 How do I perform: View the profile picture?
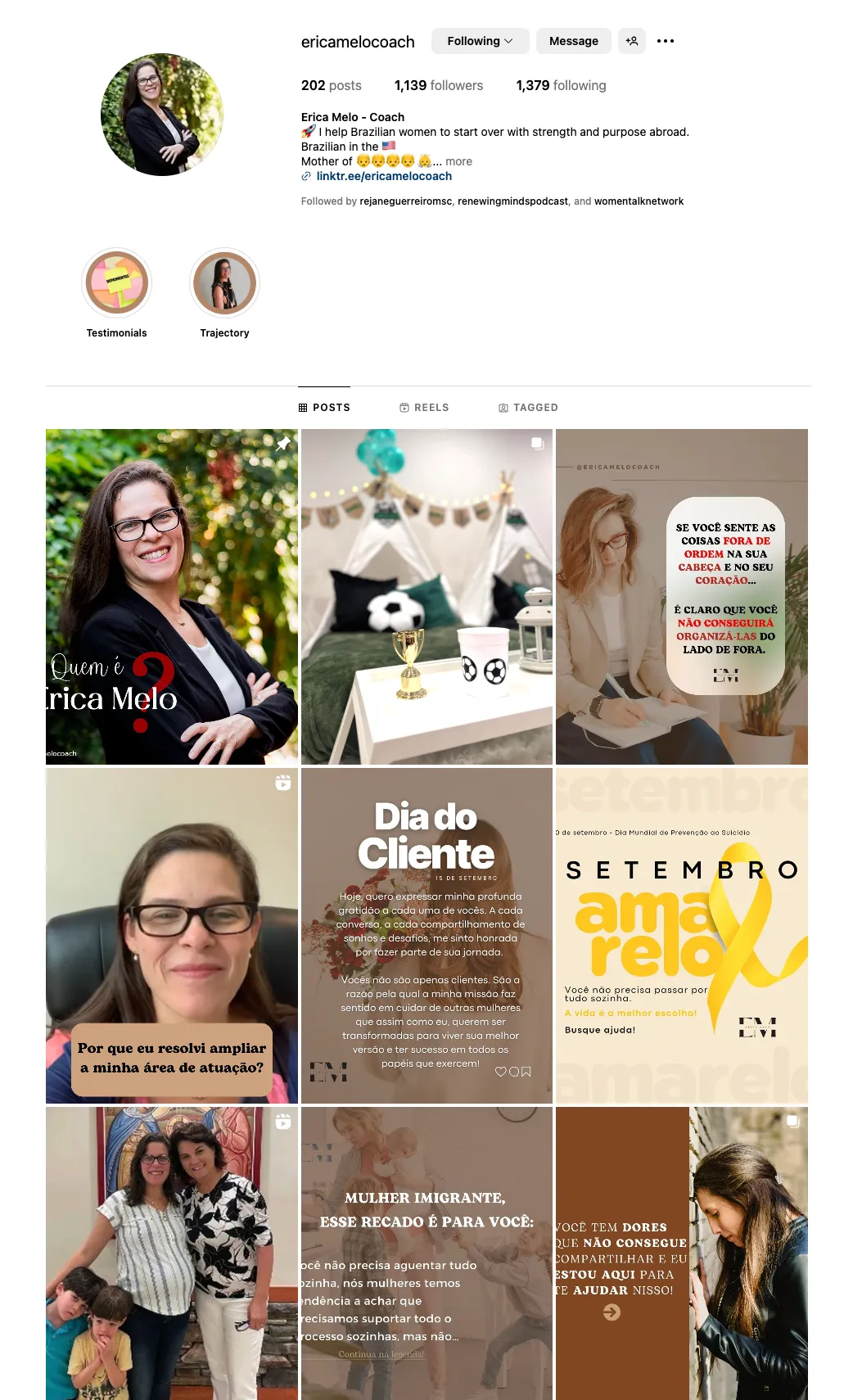pos(162,115)
